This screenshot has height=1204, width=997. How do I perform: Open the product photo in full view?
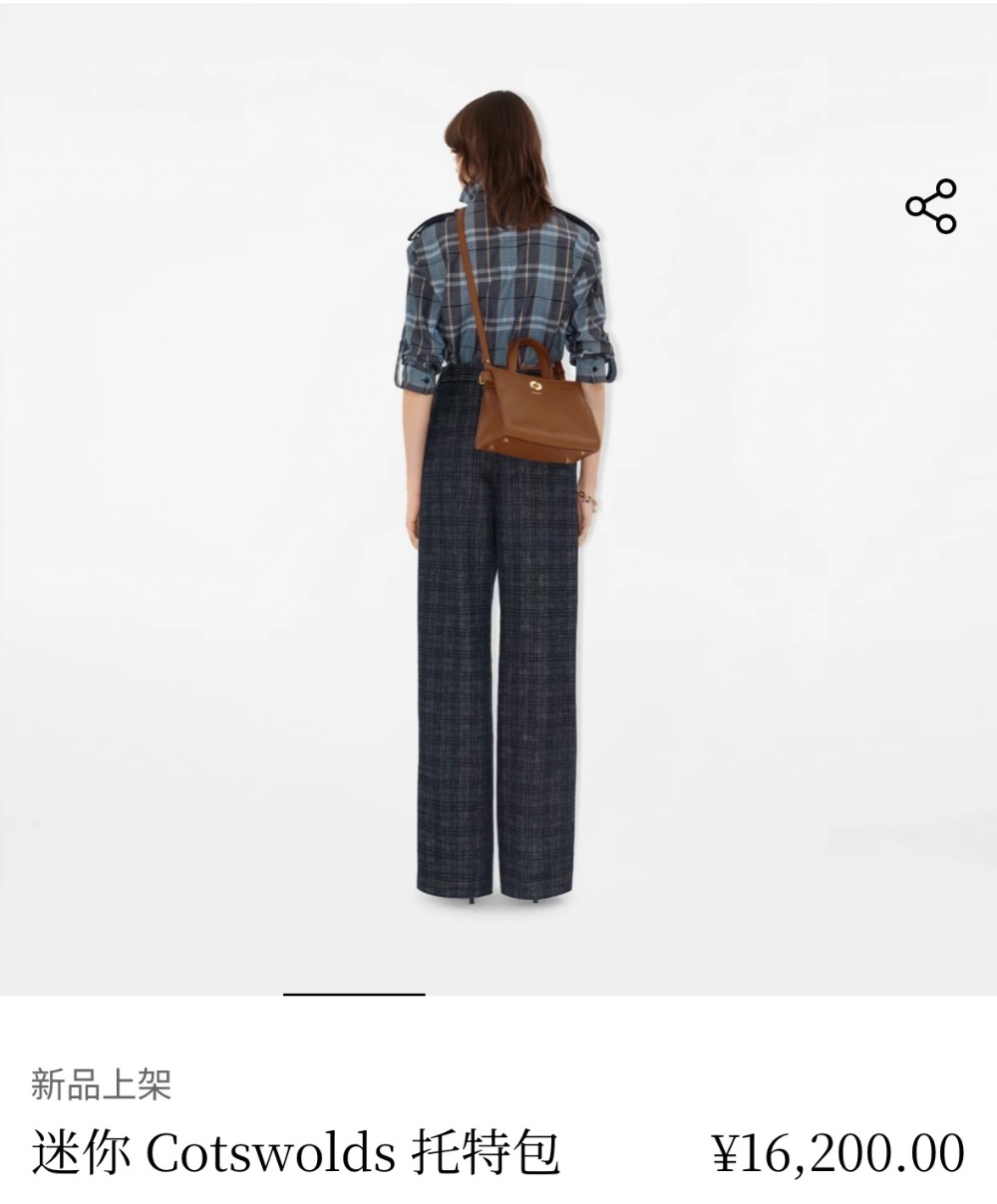pyautogui.click(x=497, y=498)
